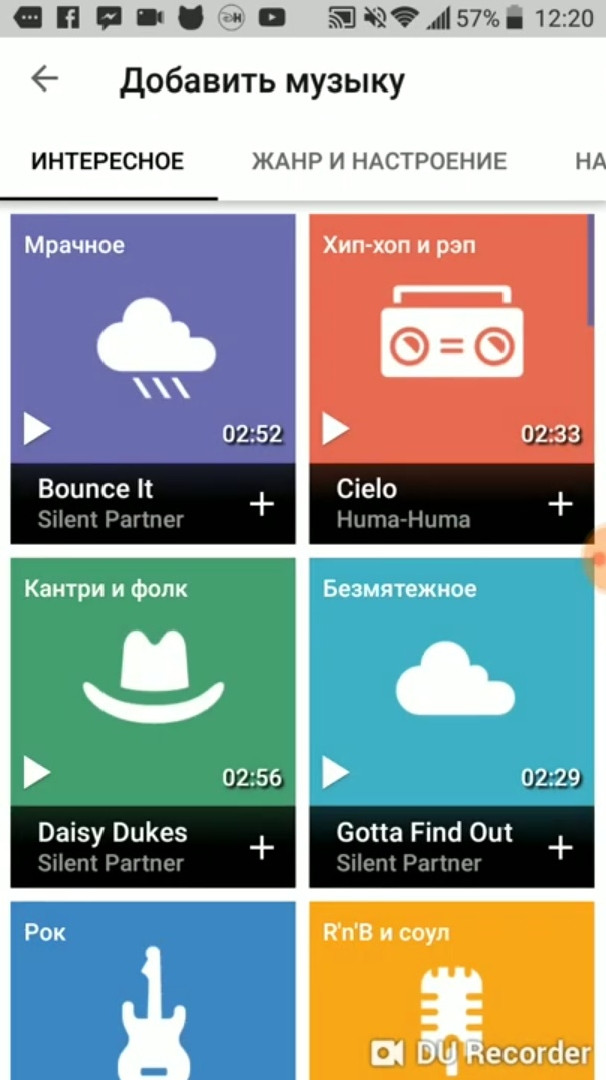
Task: Open the Мрачное mood card
Action: click(153, 330)
